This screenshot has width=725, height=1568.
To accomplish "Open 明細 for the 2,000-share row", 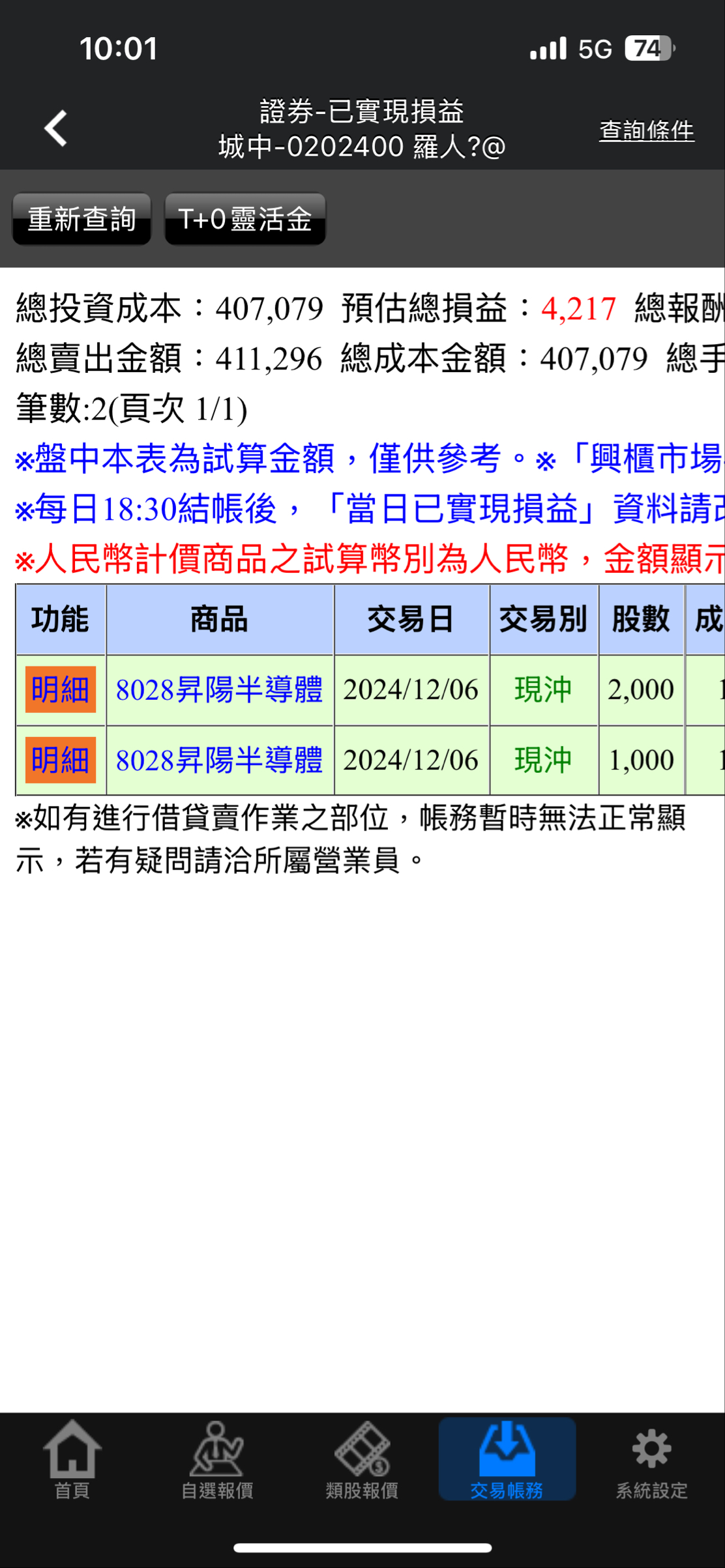I will coord(61,690).
